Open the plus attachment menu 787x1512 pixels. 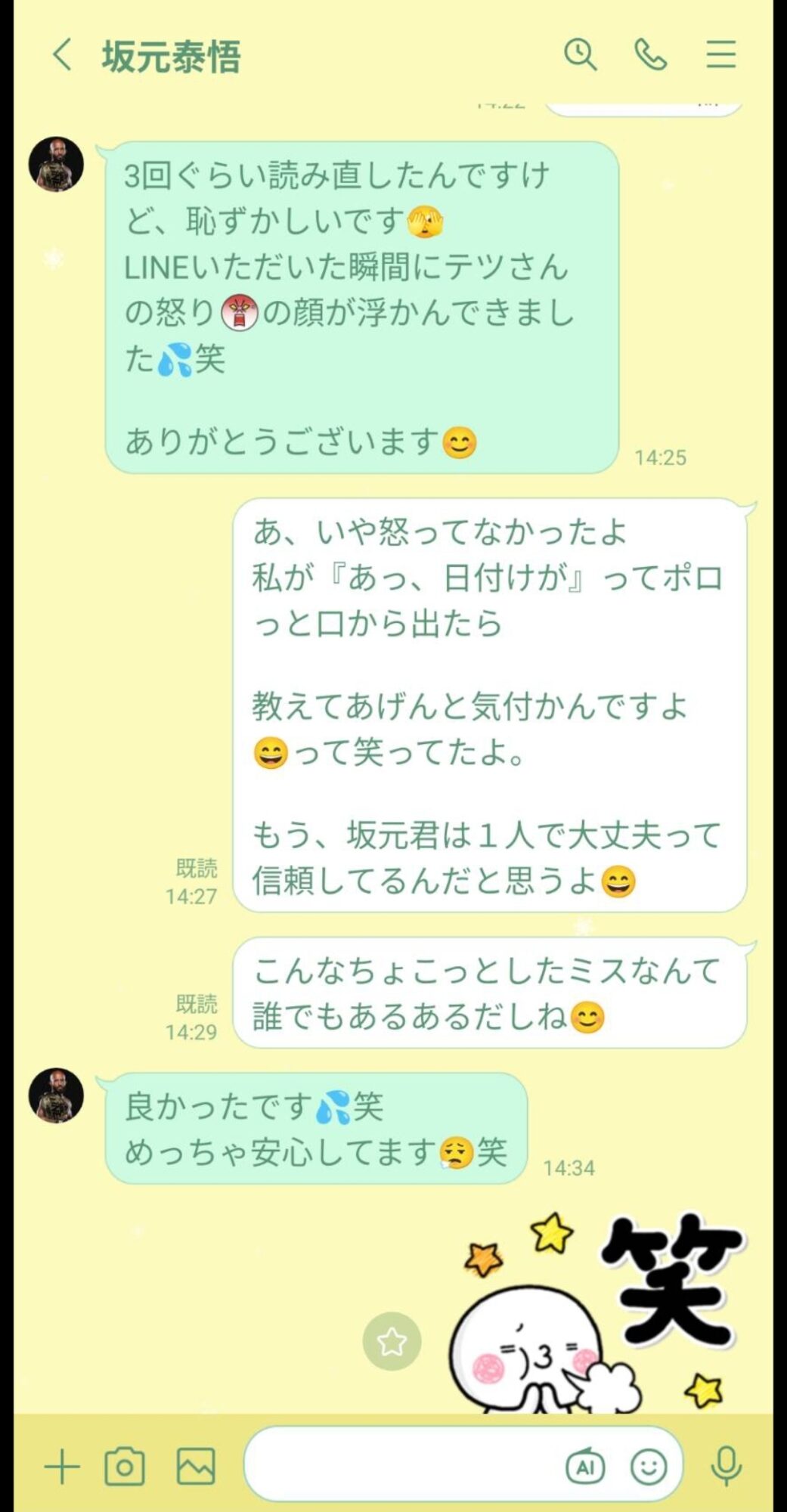(62, 1467)
